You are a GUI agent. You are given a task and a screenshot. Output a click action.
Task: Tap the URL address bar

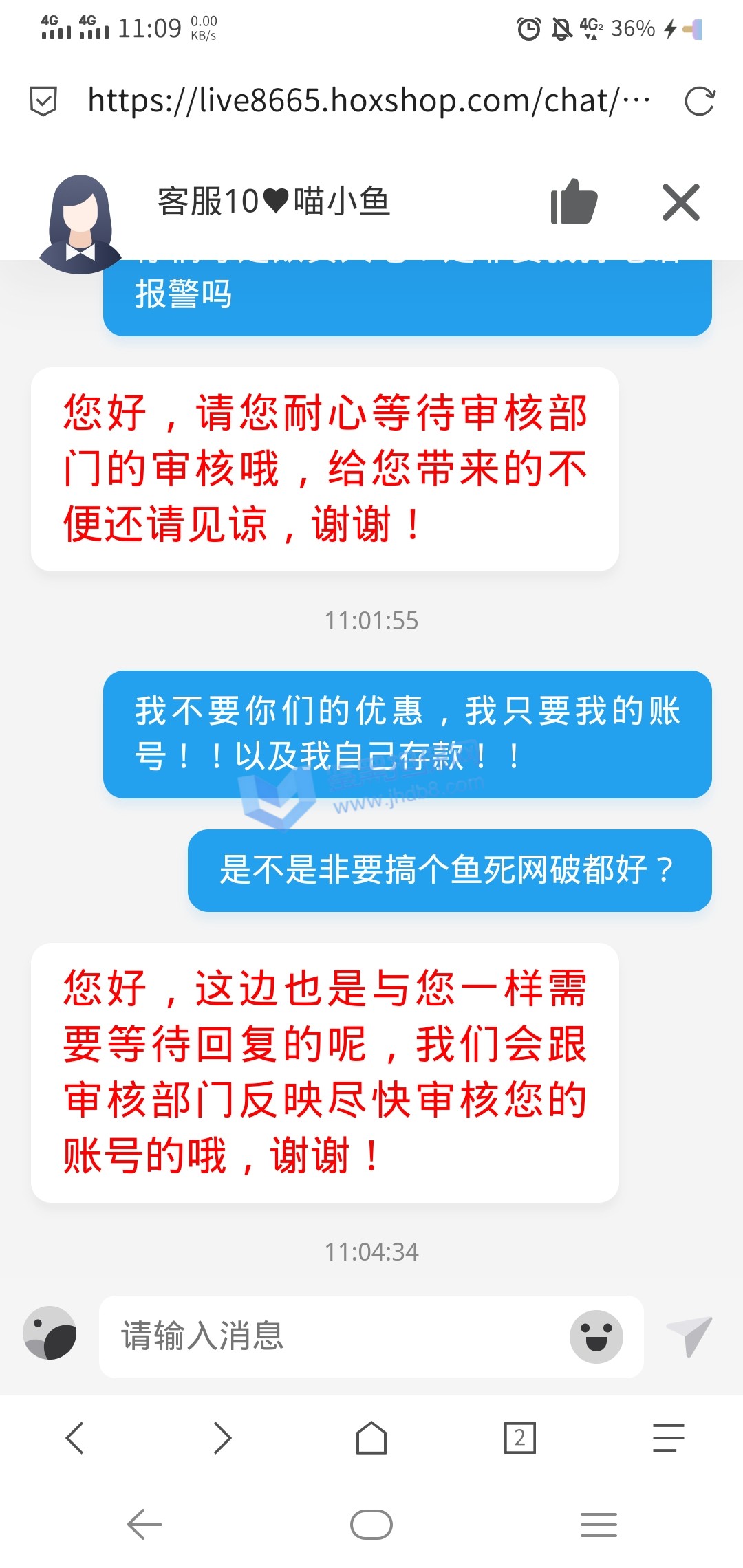point(368,102)
